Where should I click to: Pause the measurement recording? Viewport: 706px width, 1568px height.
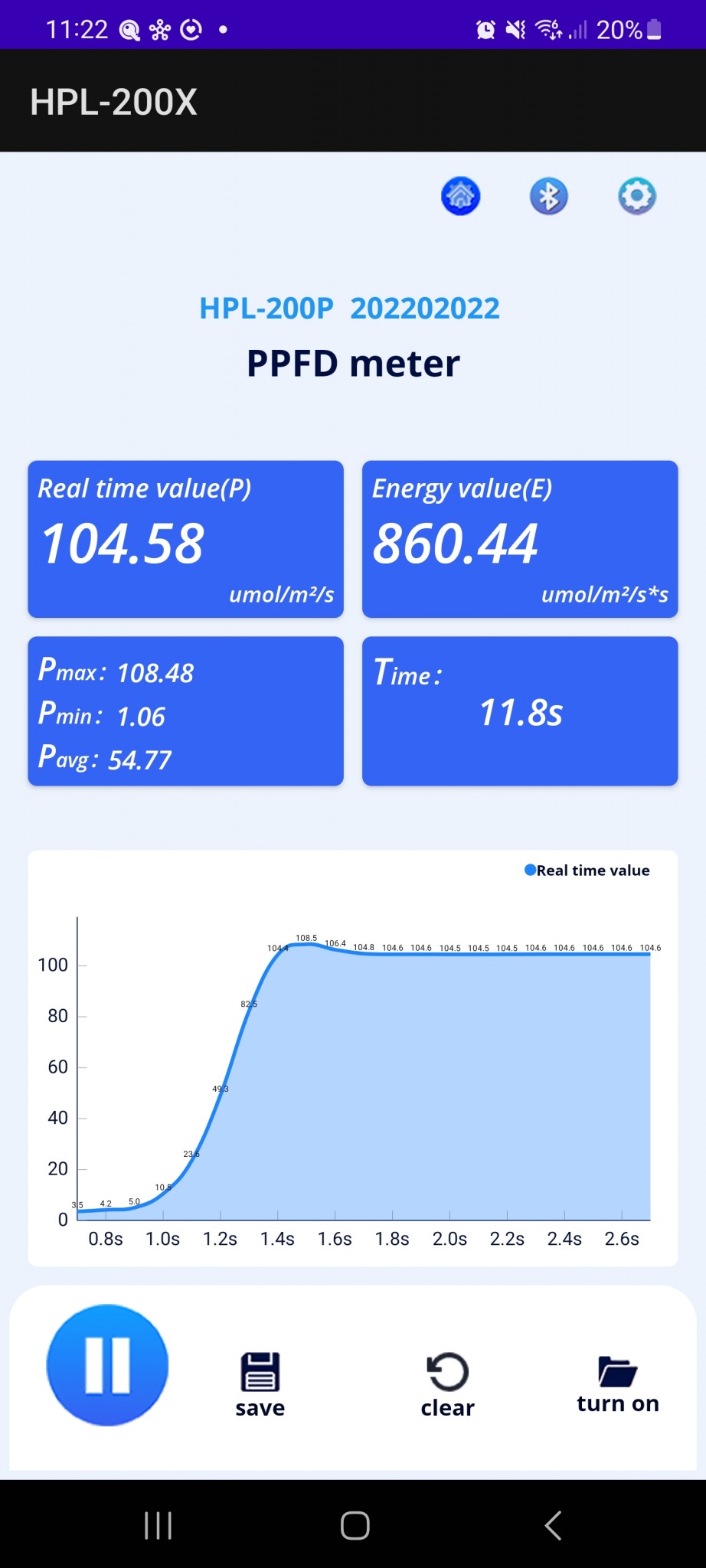click(107, 1364)
